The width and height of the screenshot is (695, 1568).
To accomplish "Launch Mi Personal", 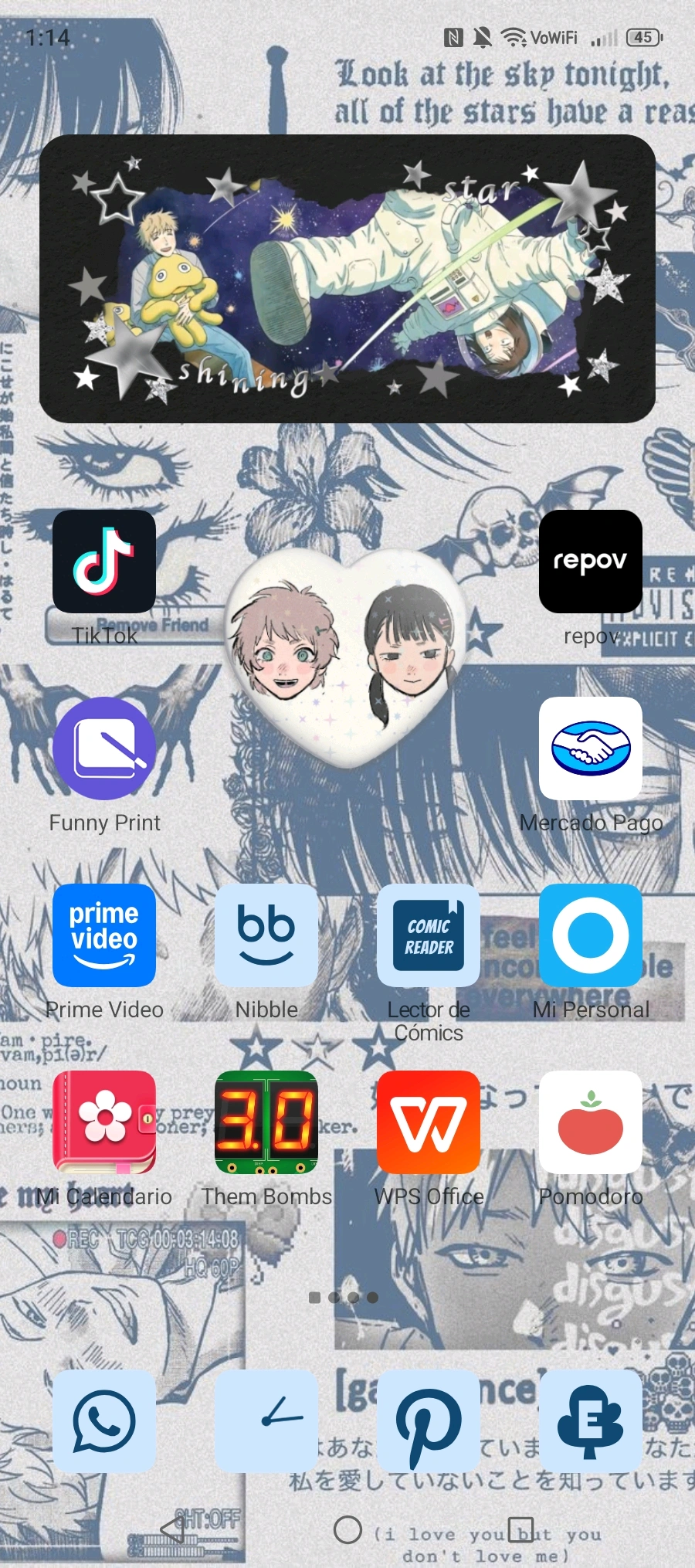I will (x=590, y=935).
